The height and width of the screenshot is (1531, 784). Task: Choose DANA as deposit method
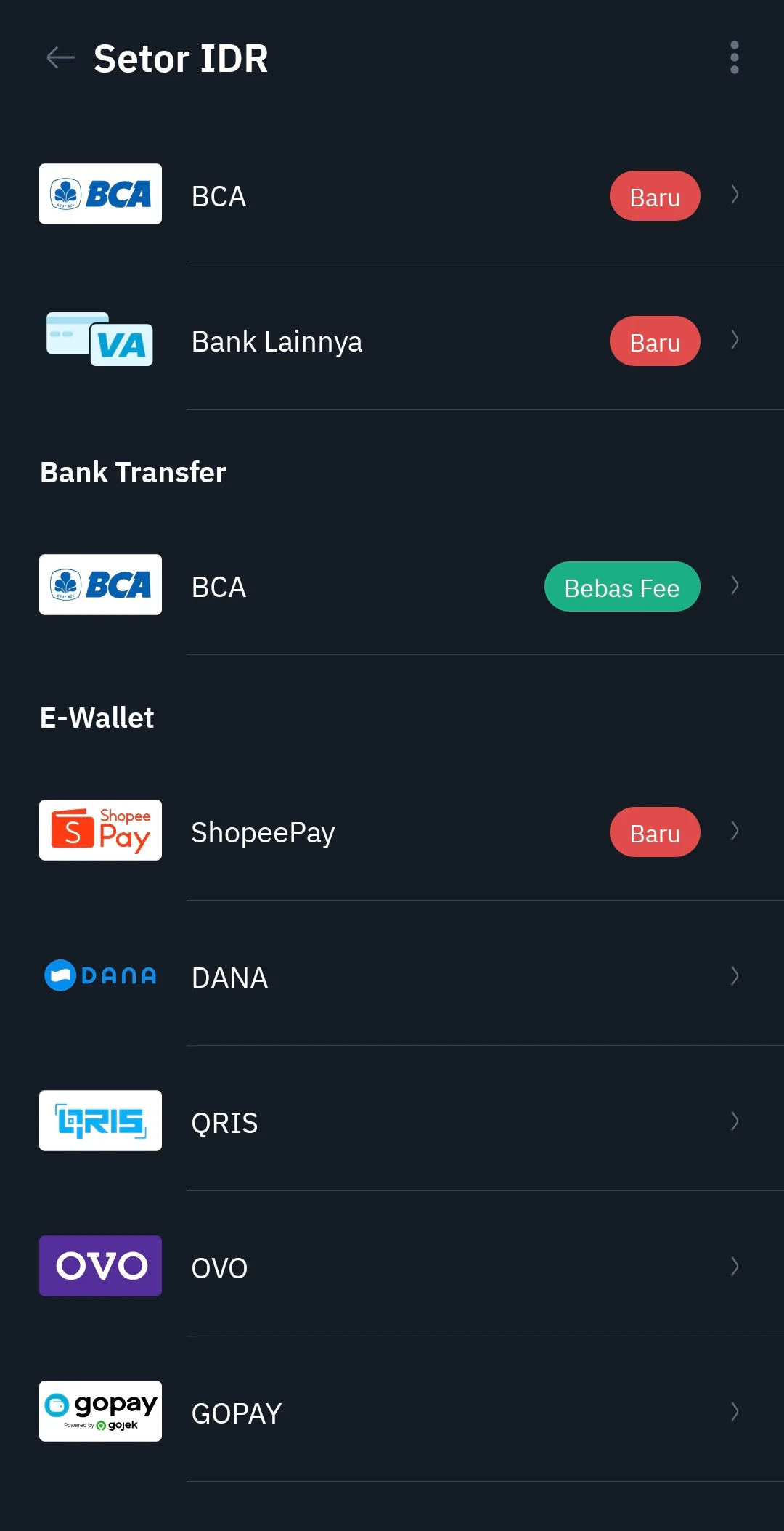coord(363,977)
